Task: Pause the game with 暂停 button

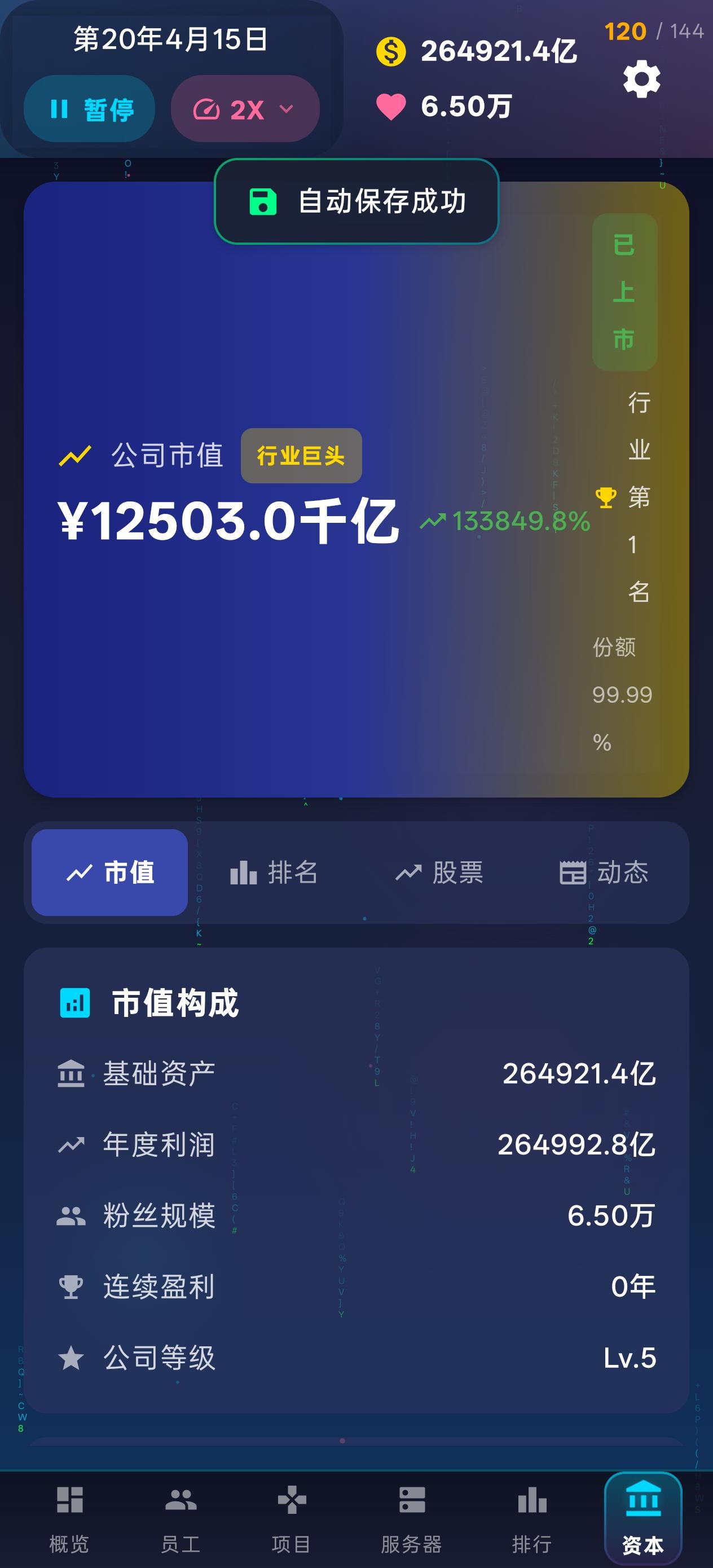Action: coord(90,109)
